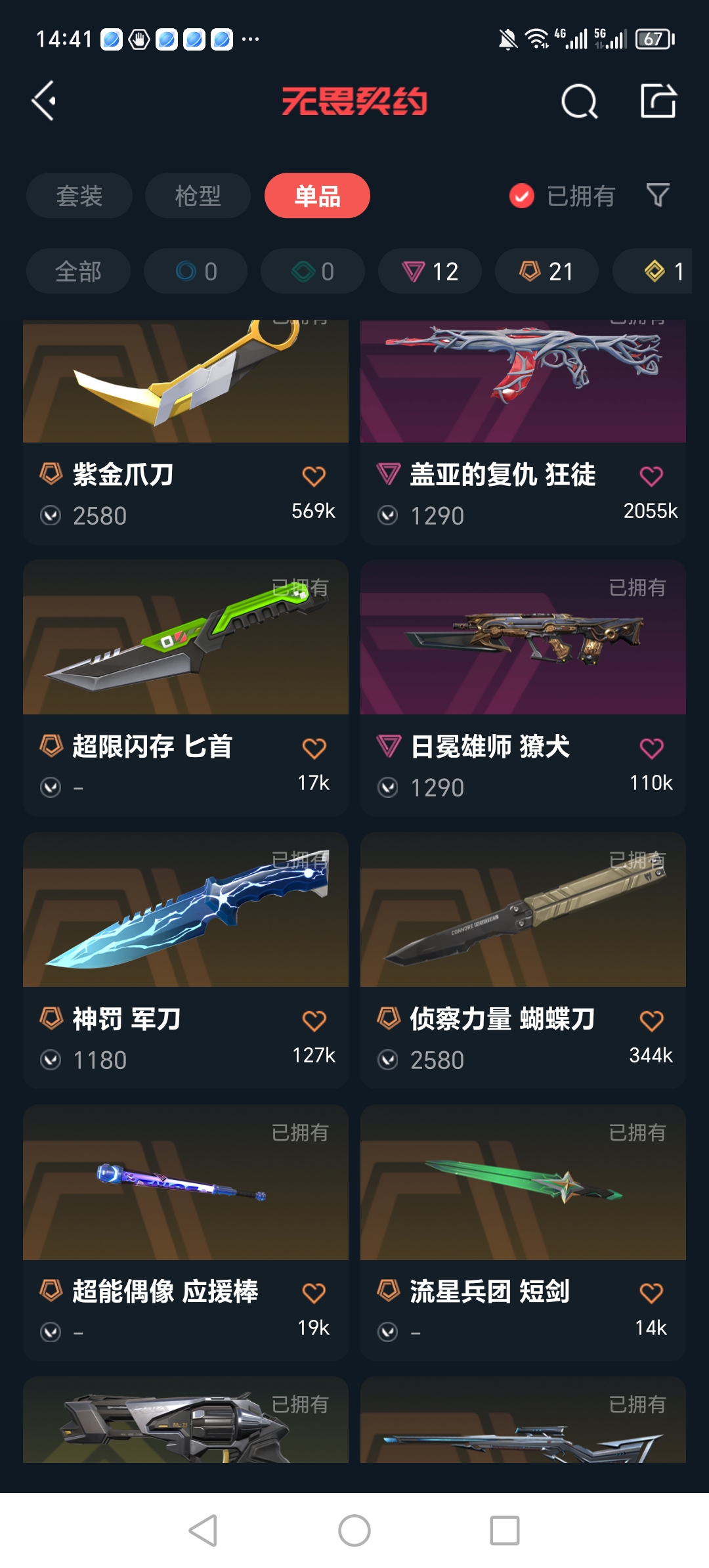The height and width of the screenshot is (1568, 709).
Task: Select the 全部 rarity chip
Action: click(78, 271)
